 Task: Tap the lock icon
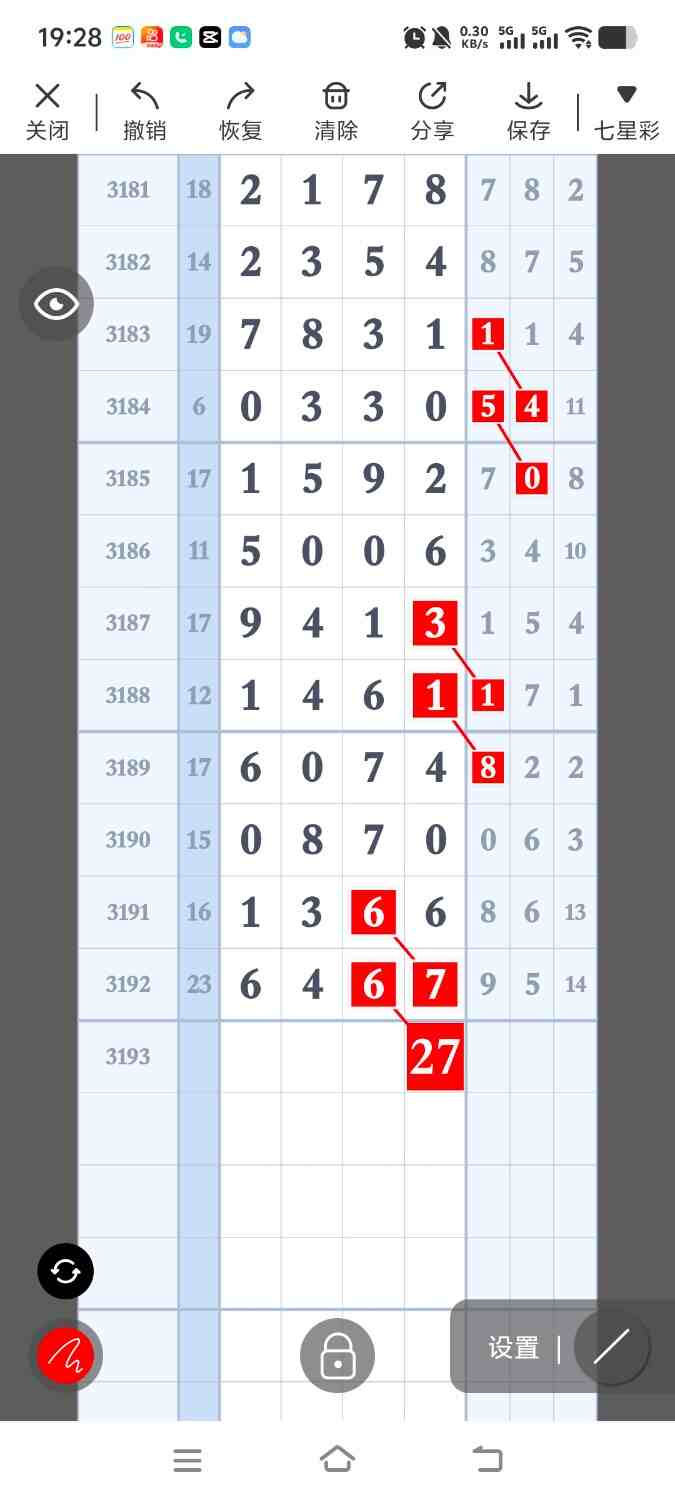click(338, 1356)
